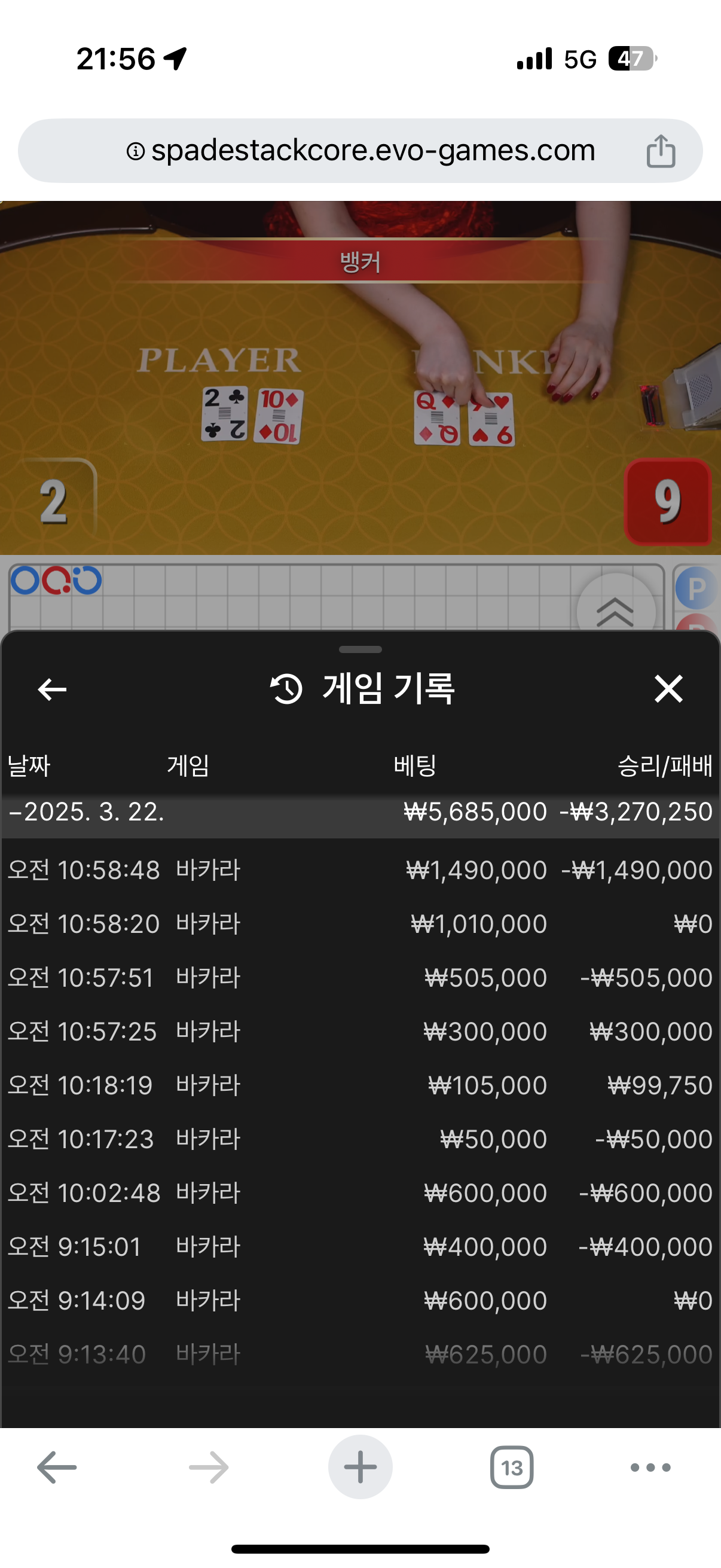Open a new browser tab
Image resolution: width=721 pixels, height=1568 pixels.
[360, 1468]
